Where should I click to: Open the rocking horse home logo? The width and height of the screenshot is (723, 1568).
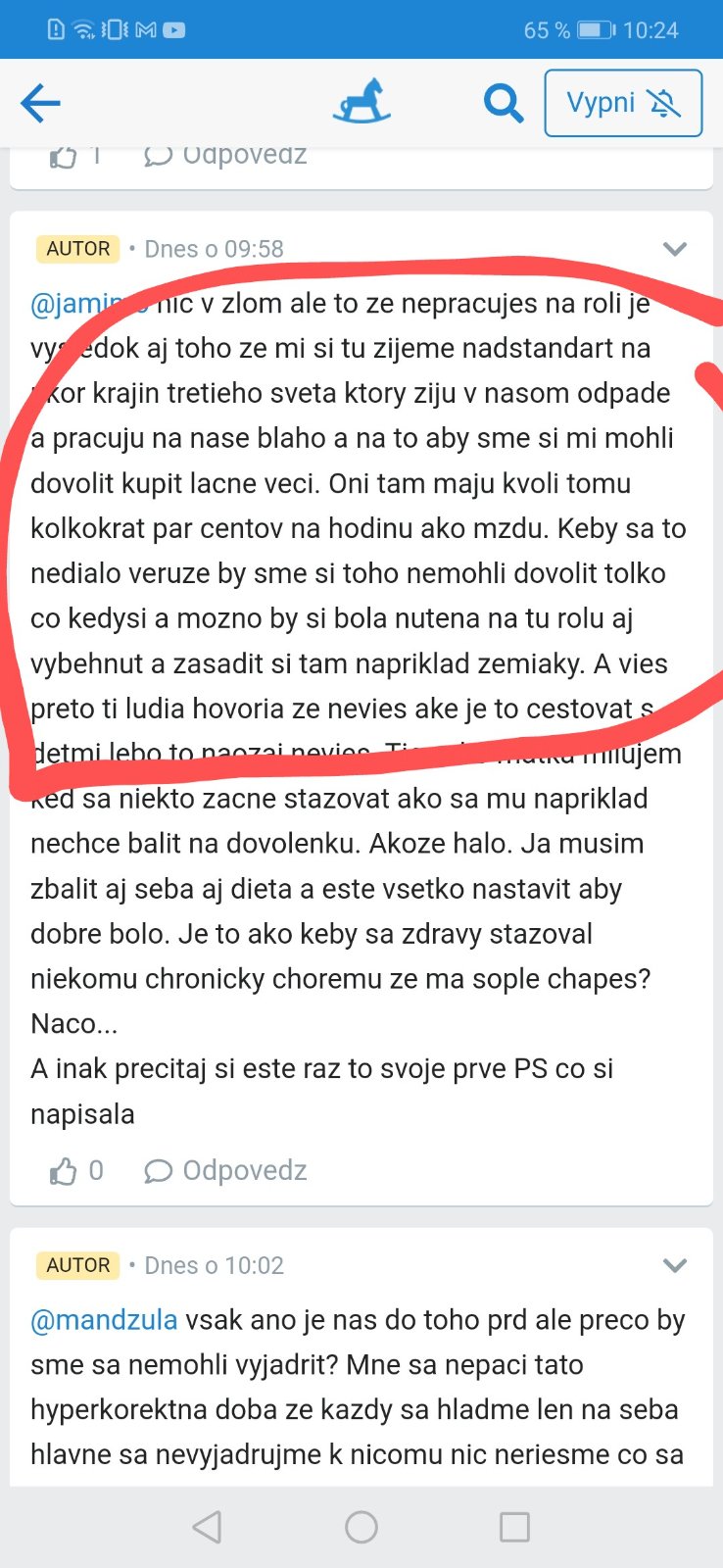tap(361, 102)
